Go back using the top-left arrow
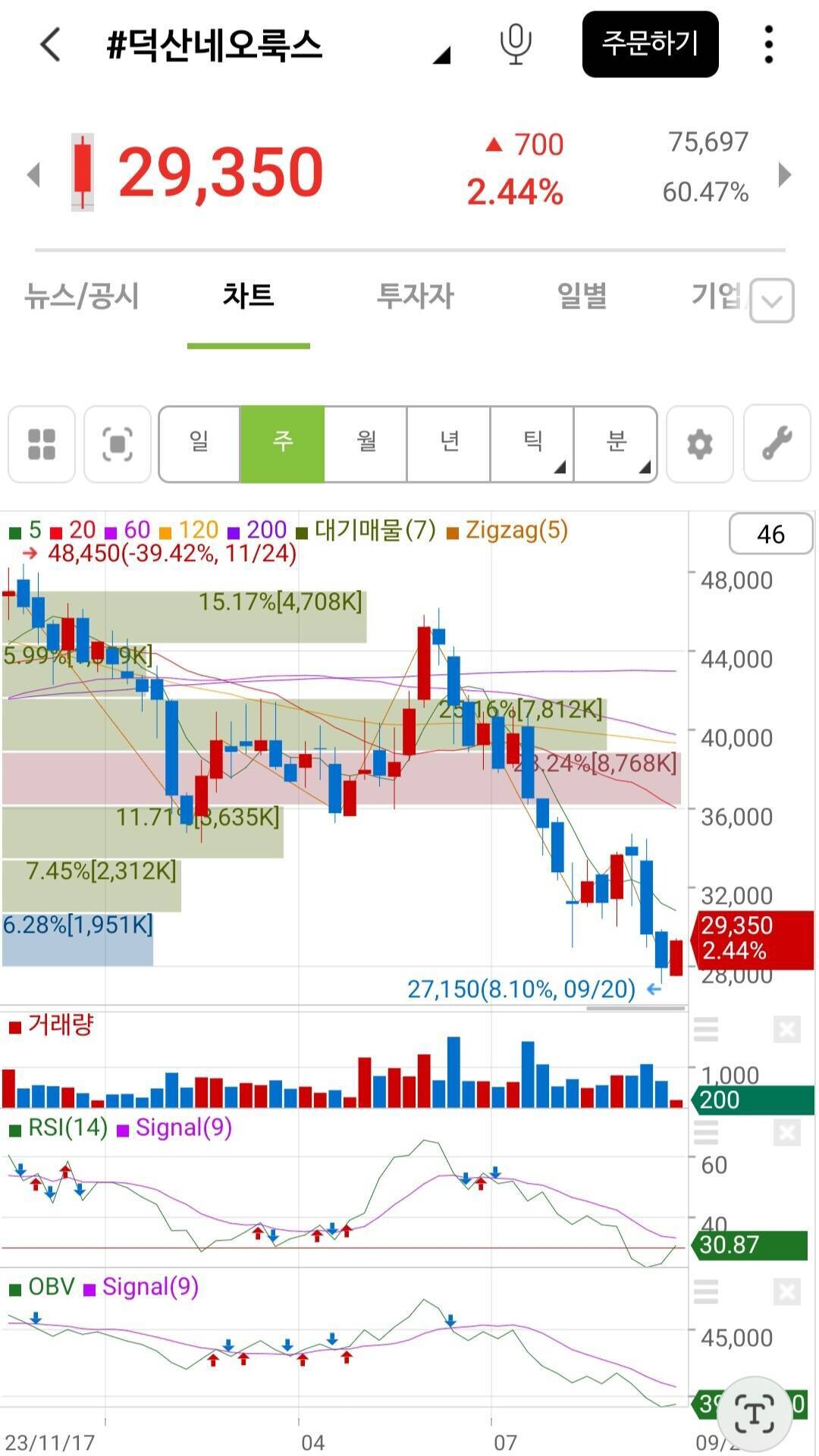The image size is (819, 1456). pyautogui.click(x=50, y=44)
